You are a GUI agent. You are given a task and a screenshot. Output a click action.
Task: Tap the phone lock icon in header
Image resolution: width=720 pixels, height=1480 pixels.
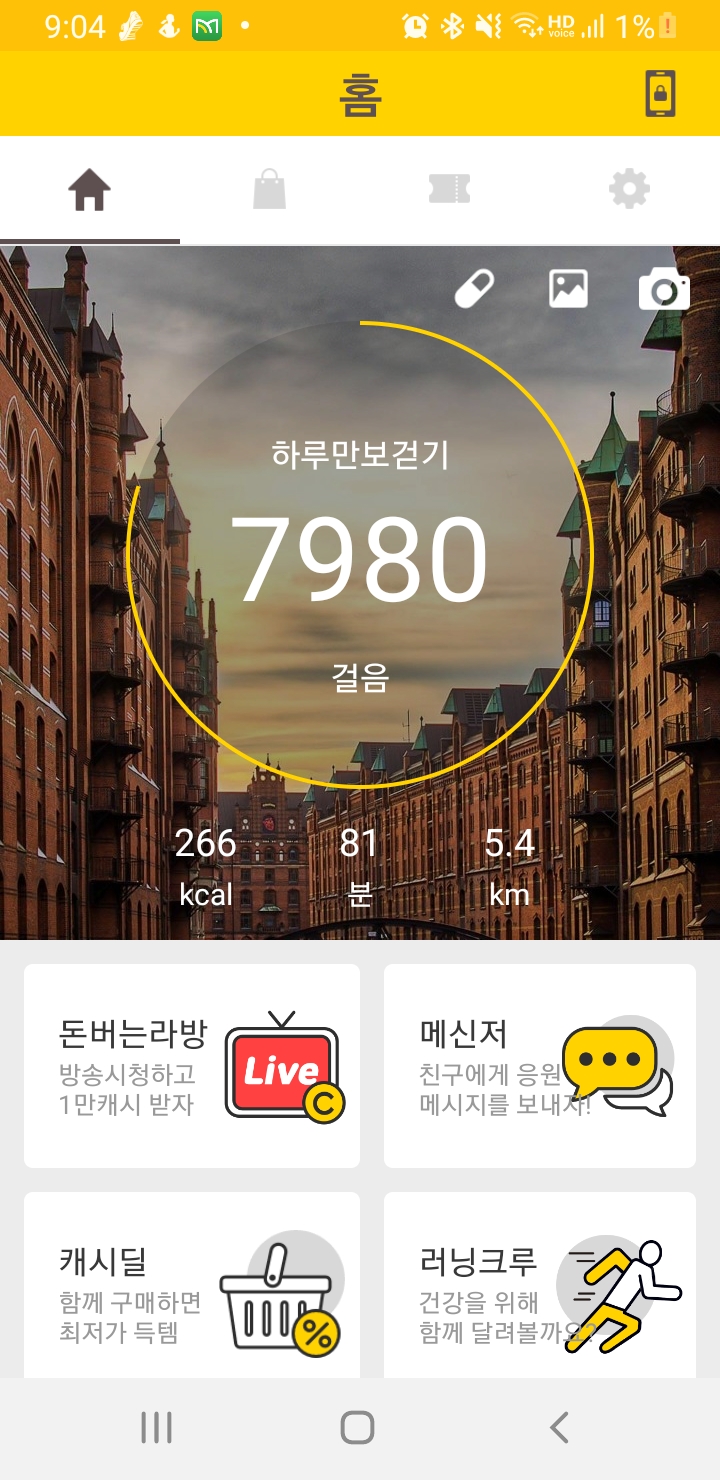coord(659,94)
